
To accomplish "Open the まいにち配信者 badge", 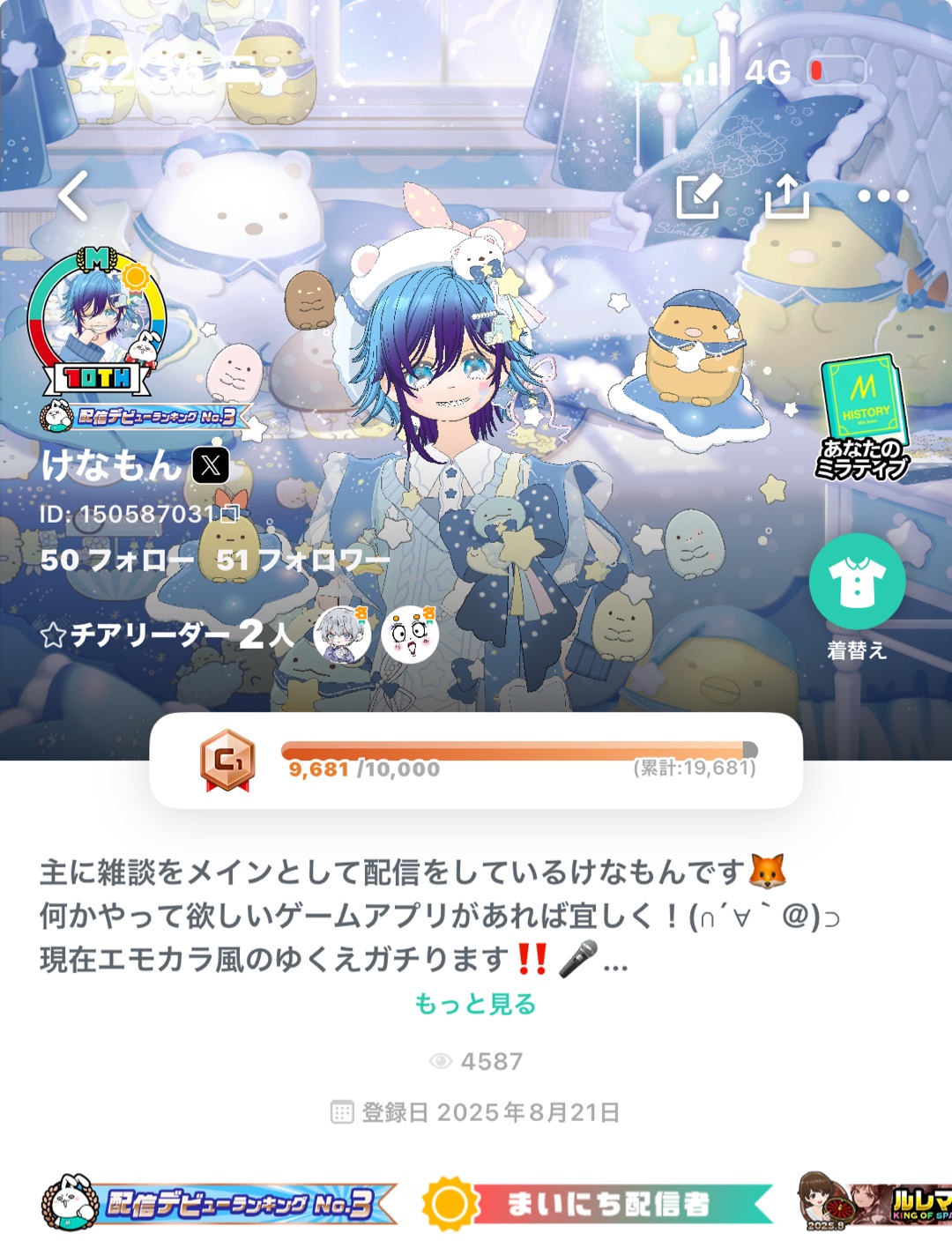I will (598, 1204).
